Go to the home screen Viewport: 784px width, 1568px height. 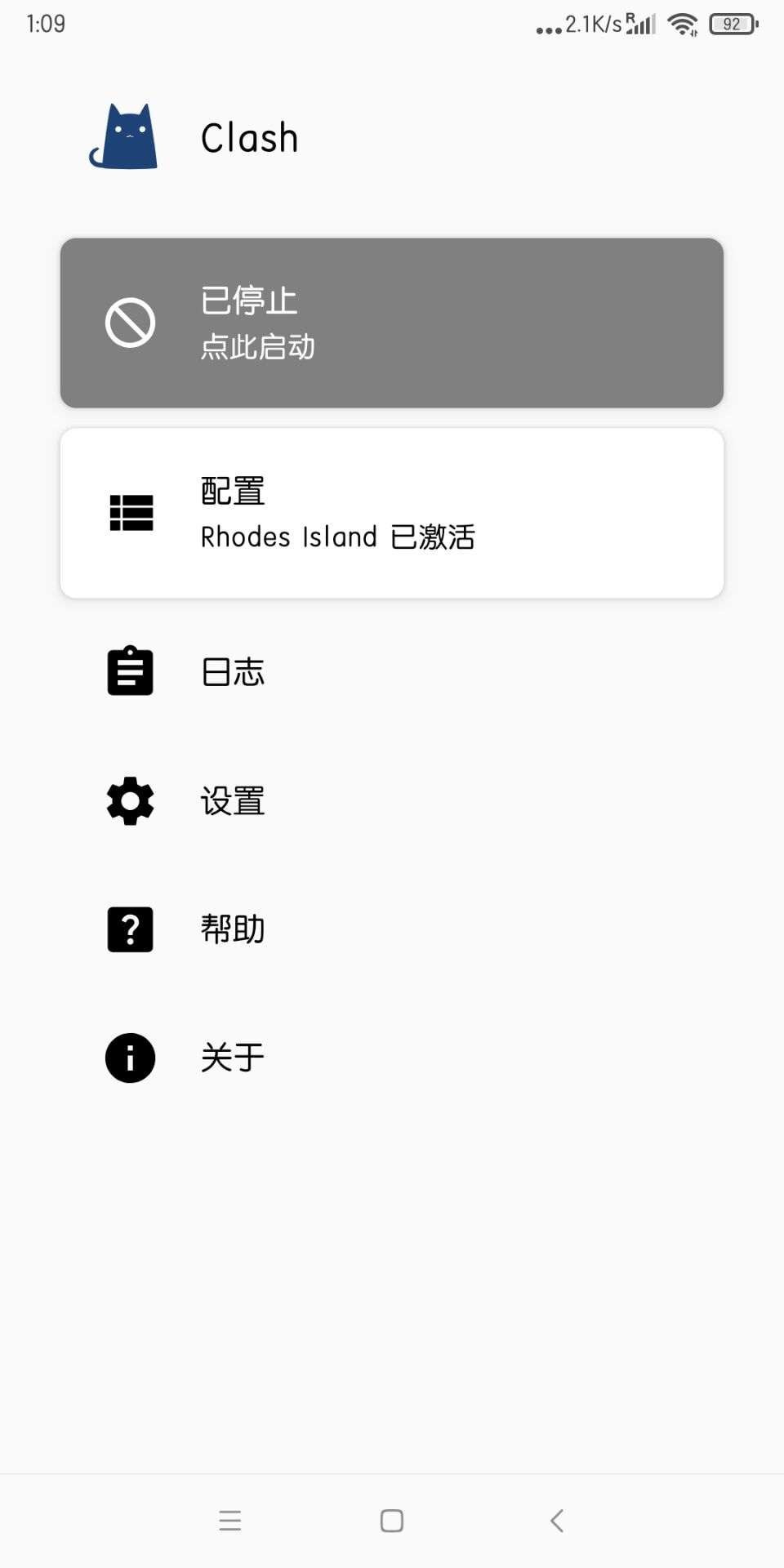[x=392, y=1521]
